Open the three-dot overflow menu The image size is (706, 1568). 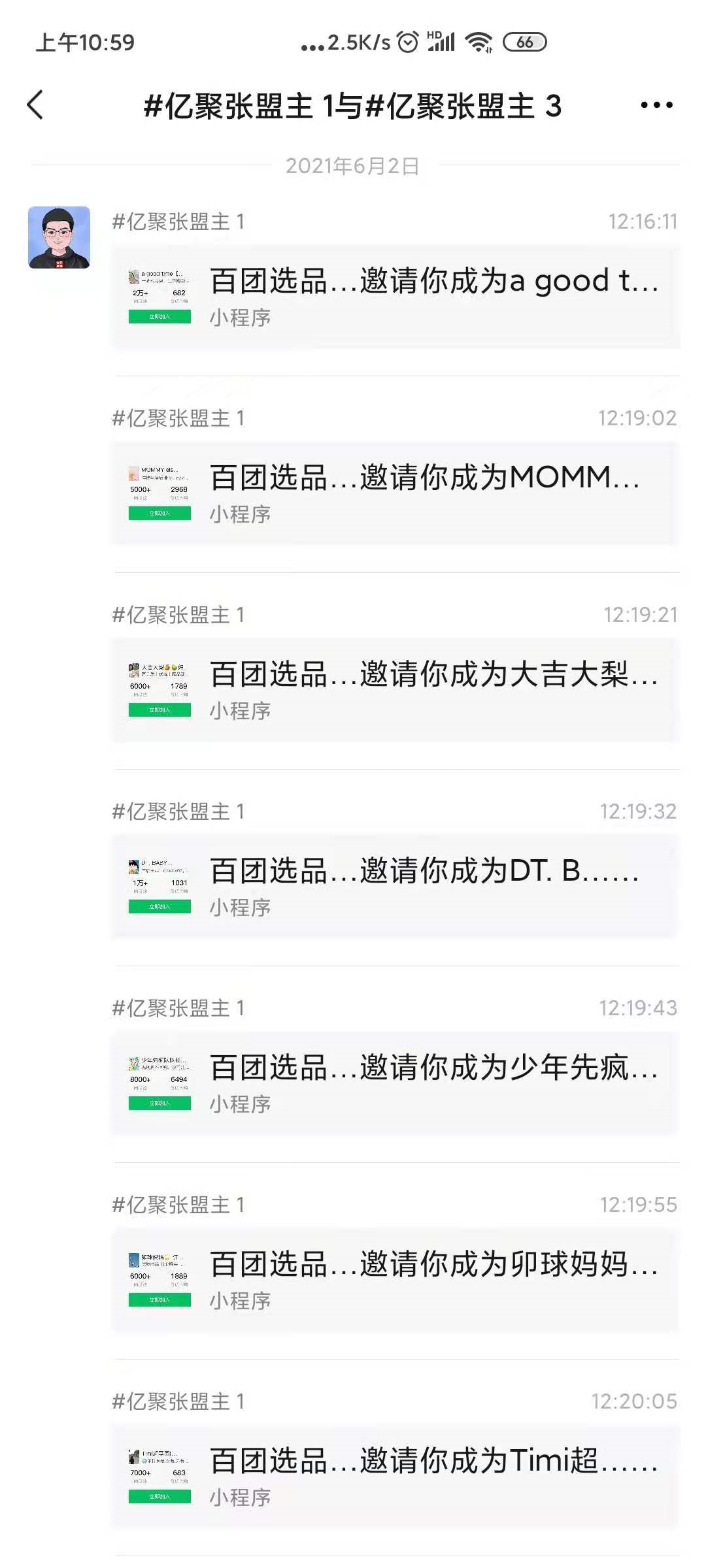click(x=656, y=105)
